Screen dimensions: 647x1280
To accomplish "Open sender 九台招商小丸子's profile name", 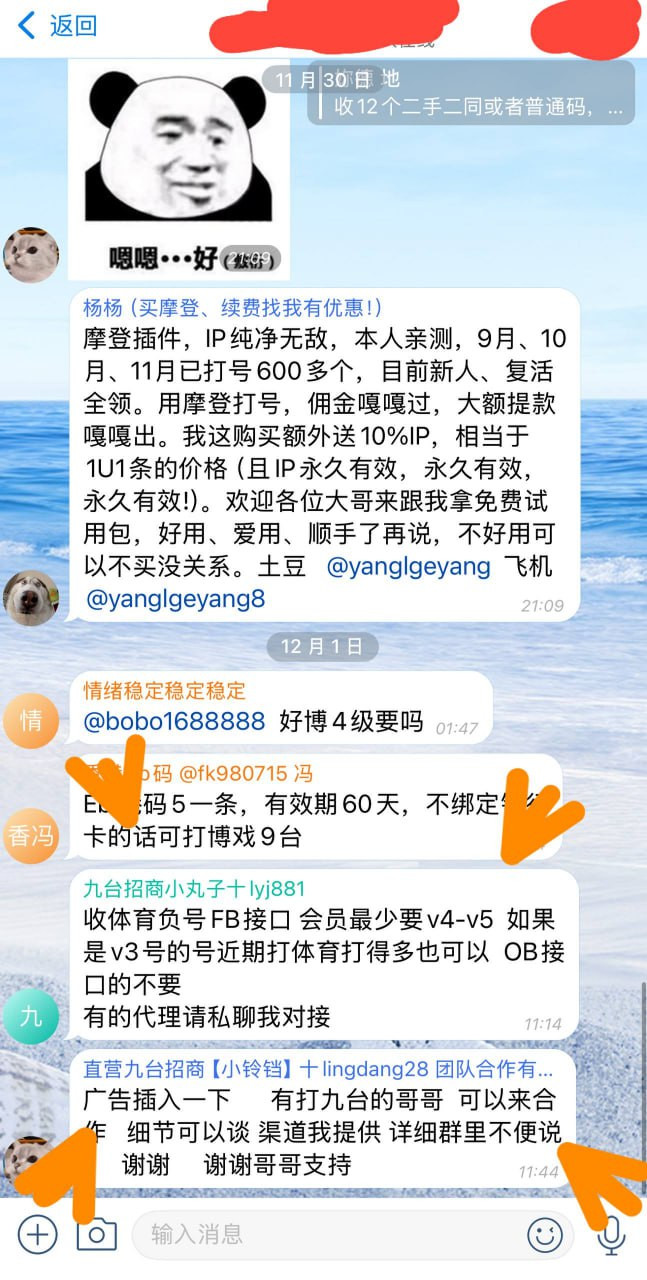I will click(194, 888).
